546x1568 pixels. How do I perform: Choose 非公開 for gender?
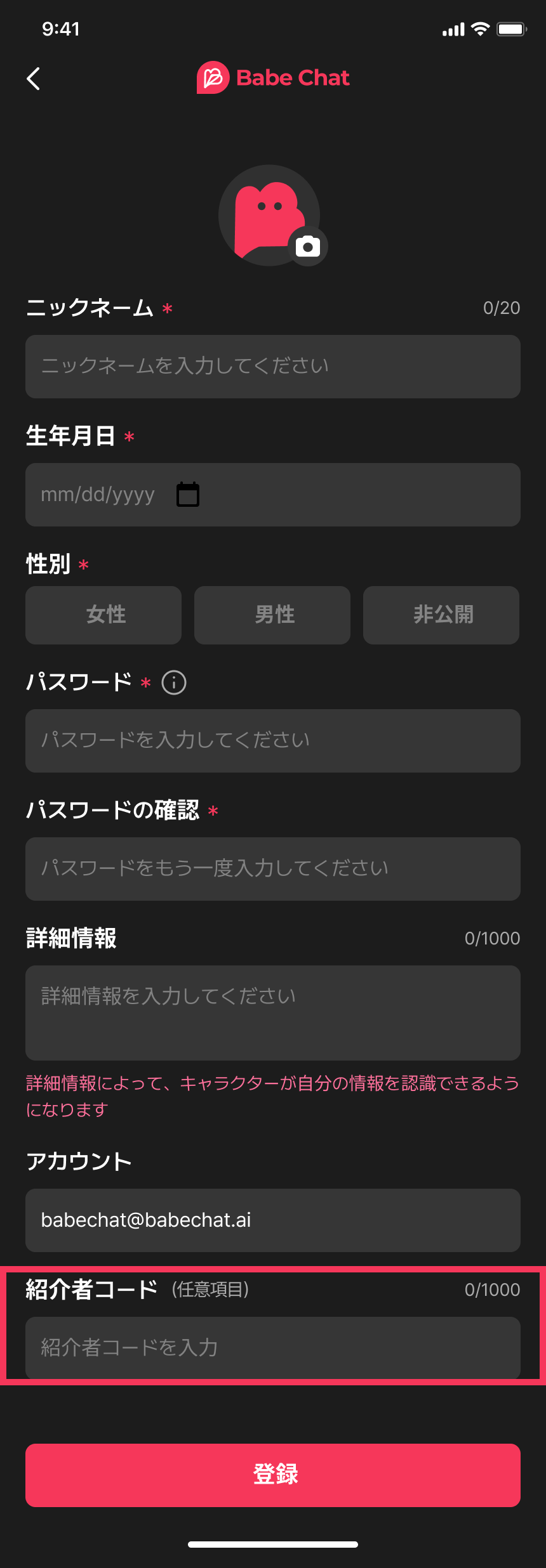pyautogui.click(x=441, y=615)
